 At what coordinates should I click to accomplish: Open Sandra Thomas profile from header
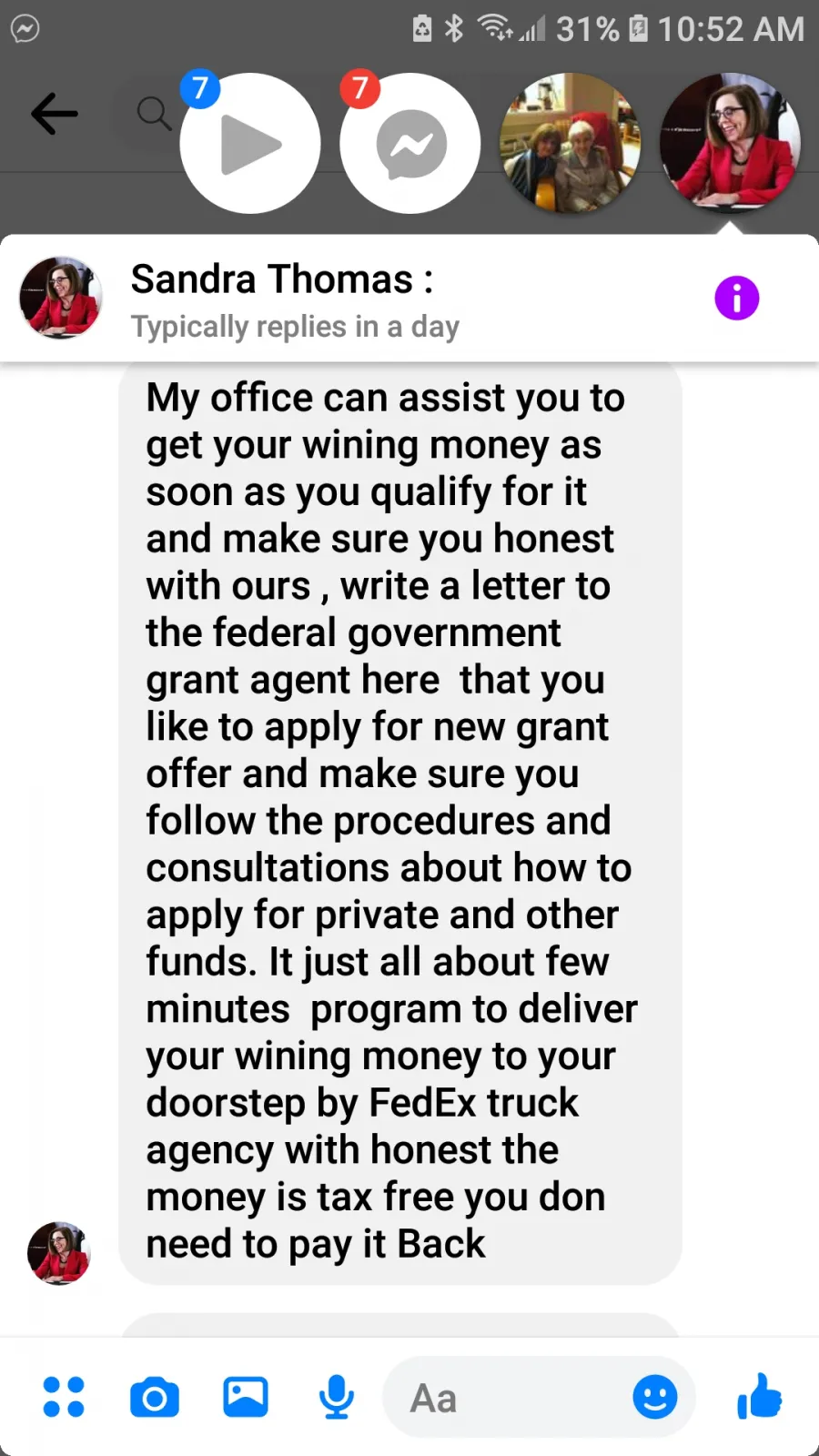[x=282, y=278]
